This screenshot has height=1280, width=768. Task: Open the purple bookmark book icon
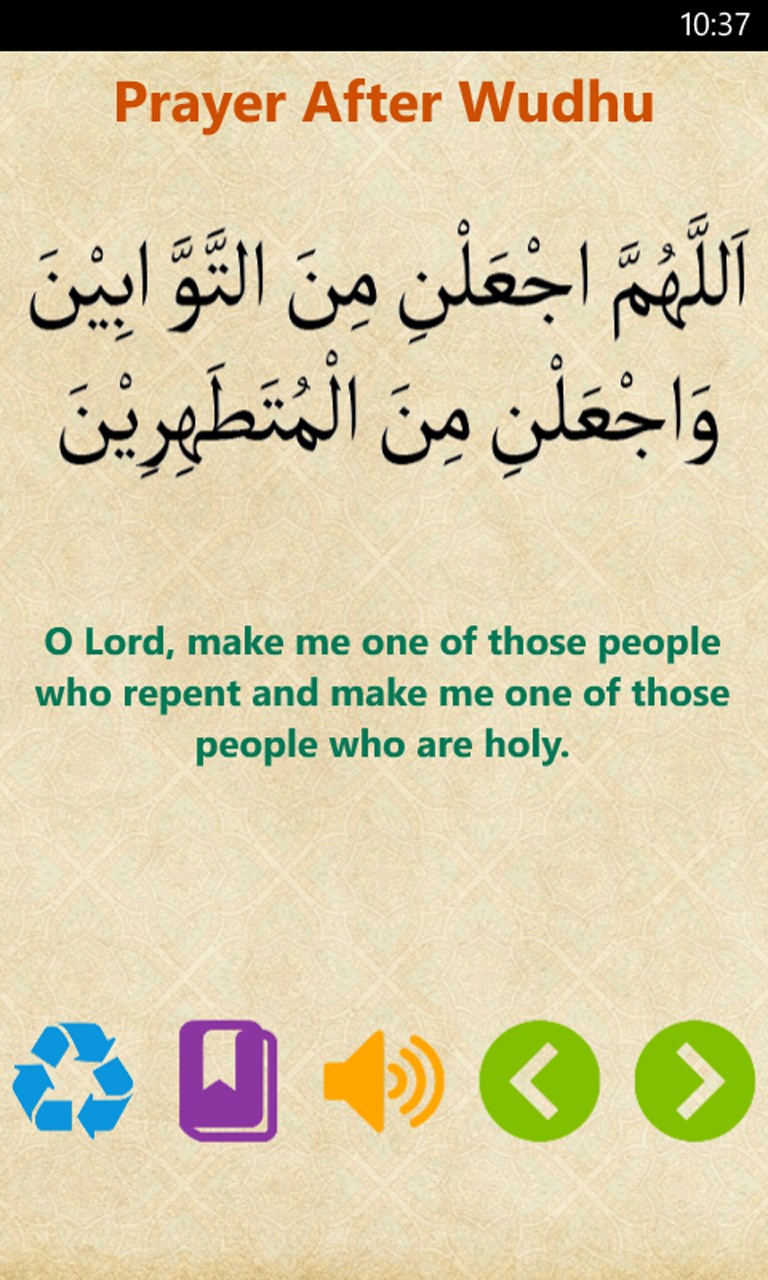pyautogui.click(x=228, y=1080)
